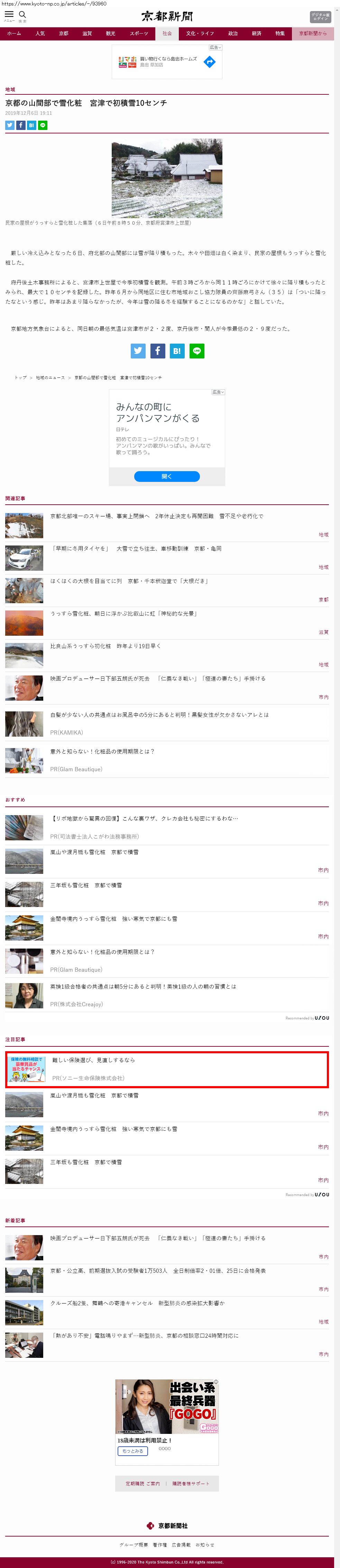Screen dimensions: 340x1568
Task: Open the 購読者様サポート link
Action: [190, 1483]
